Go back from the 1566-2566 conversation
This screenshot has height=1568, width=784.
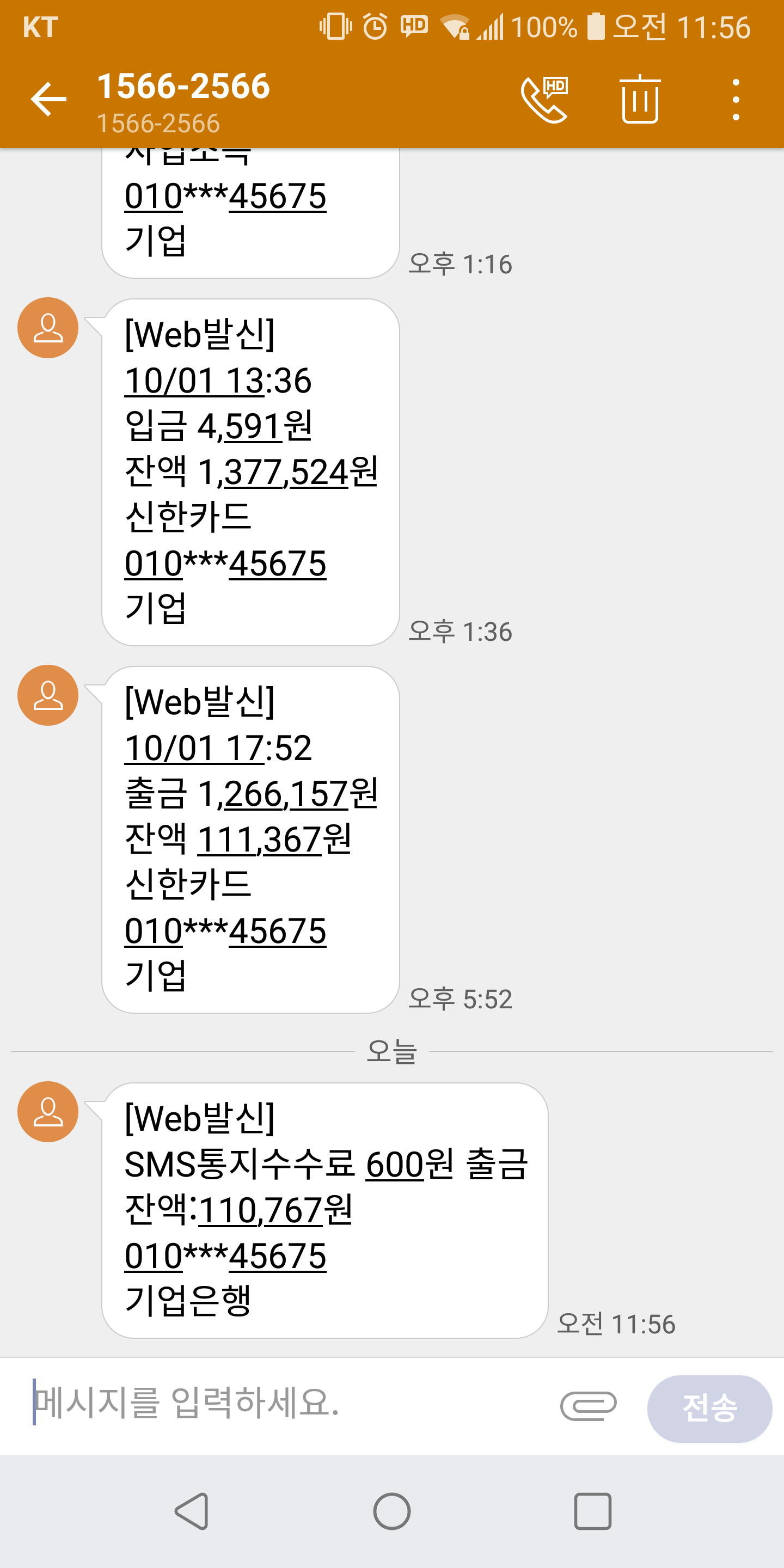coord(48,99)
